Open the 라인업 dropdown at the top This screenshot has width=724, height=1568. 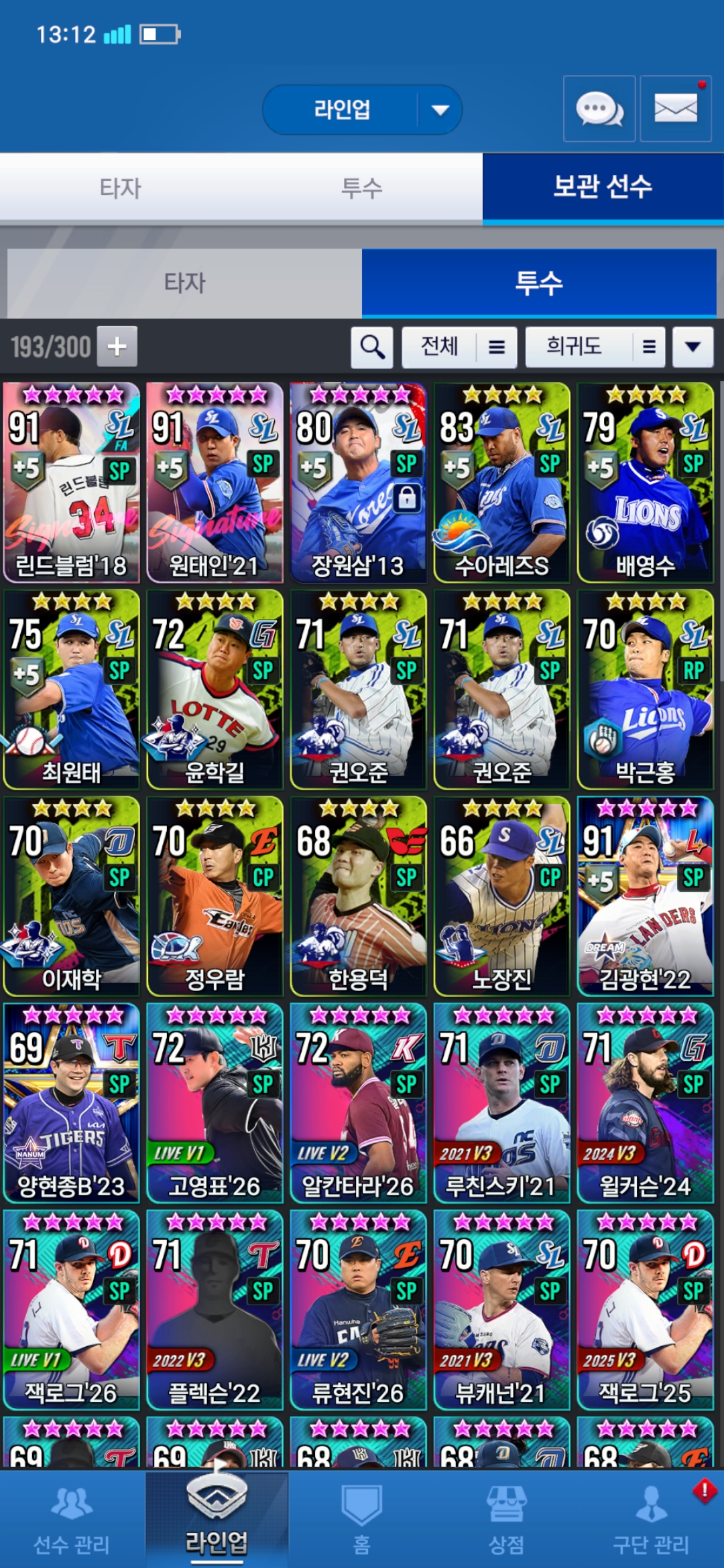pos(362,109)
